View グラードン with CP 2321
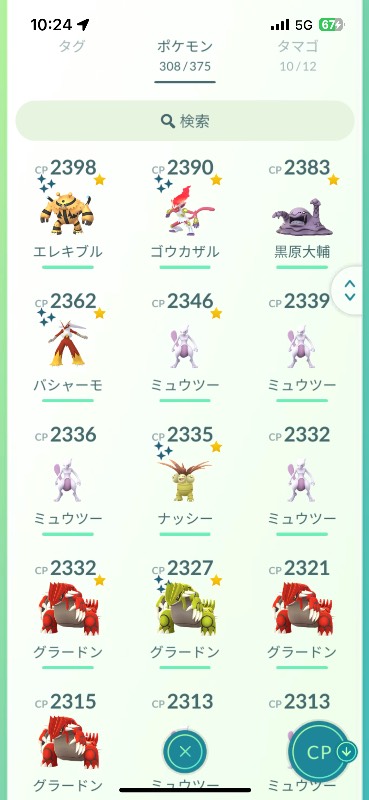The height and width of the screenshot is (800, 369). tap(302, 614)
